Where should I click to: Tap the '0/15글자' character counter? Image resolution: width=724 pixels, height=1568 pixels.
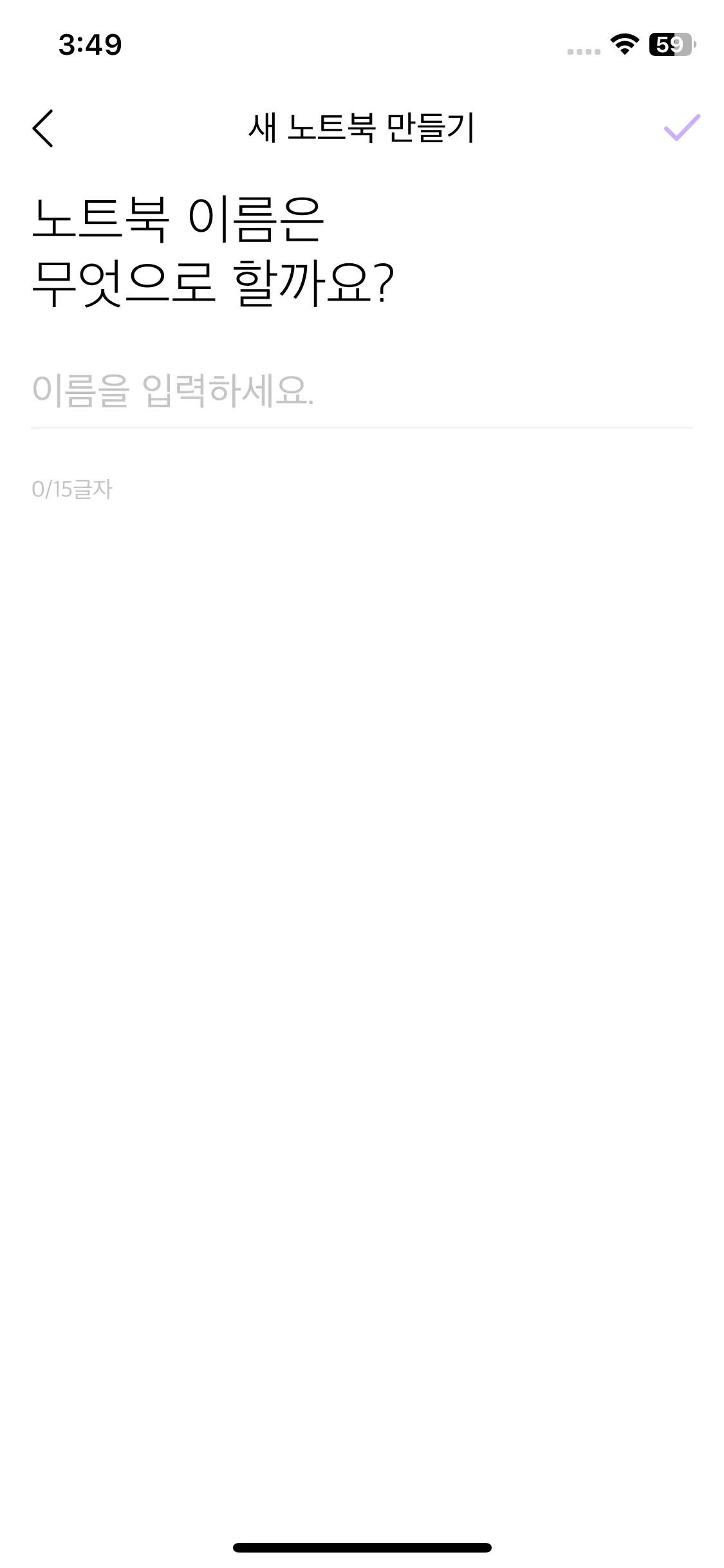[72, 489]
